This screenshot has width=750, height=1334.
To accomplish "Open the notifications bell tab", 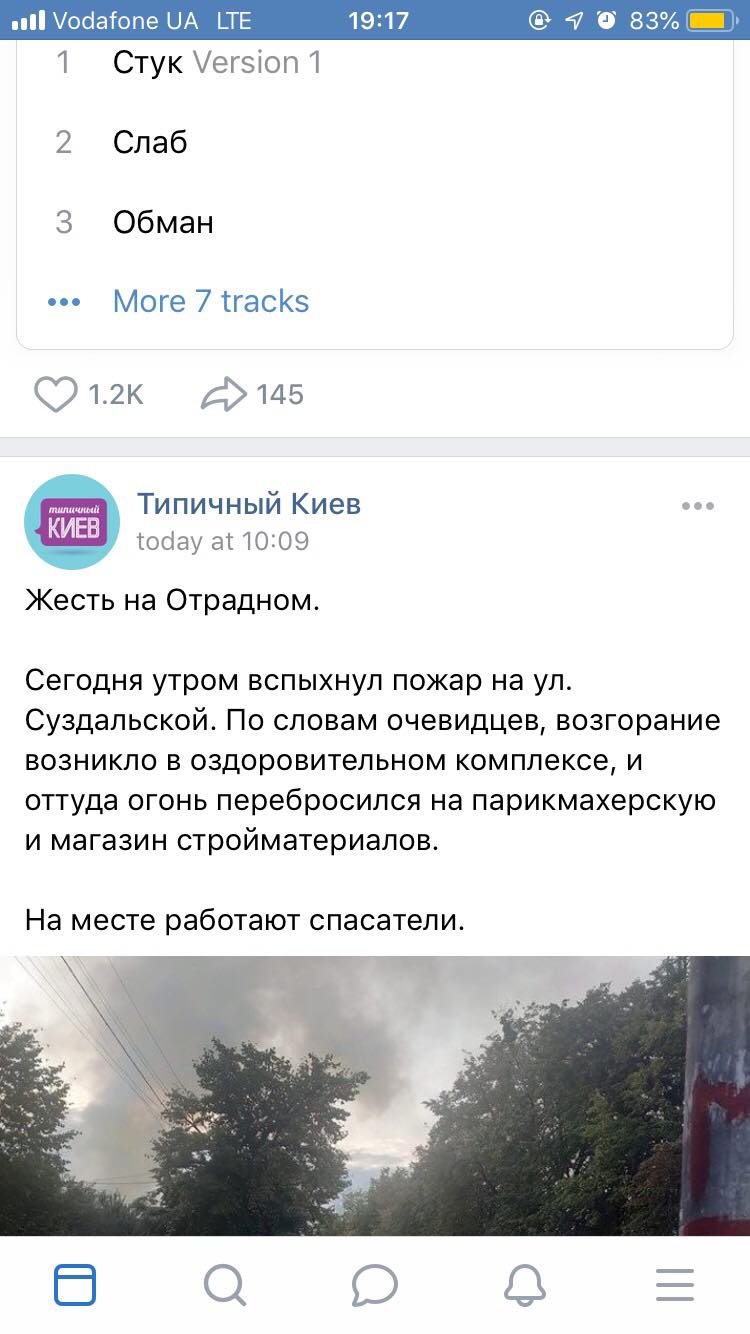I will (x=525, y=1285).
